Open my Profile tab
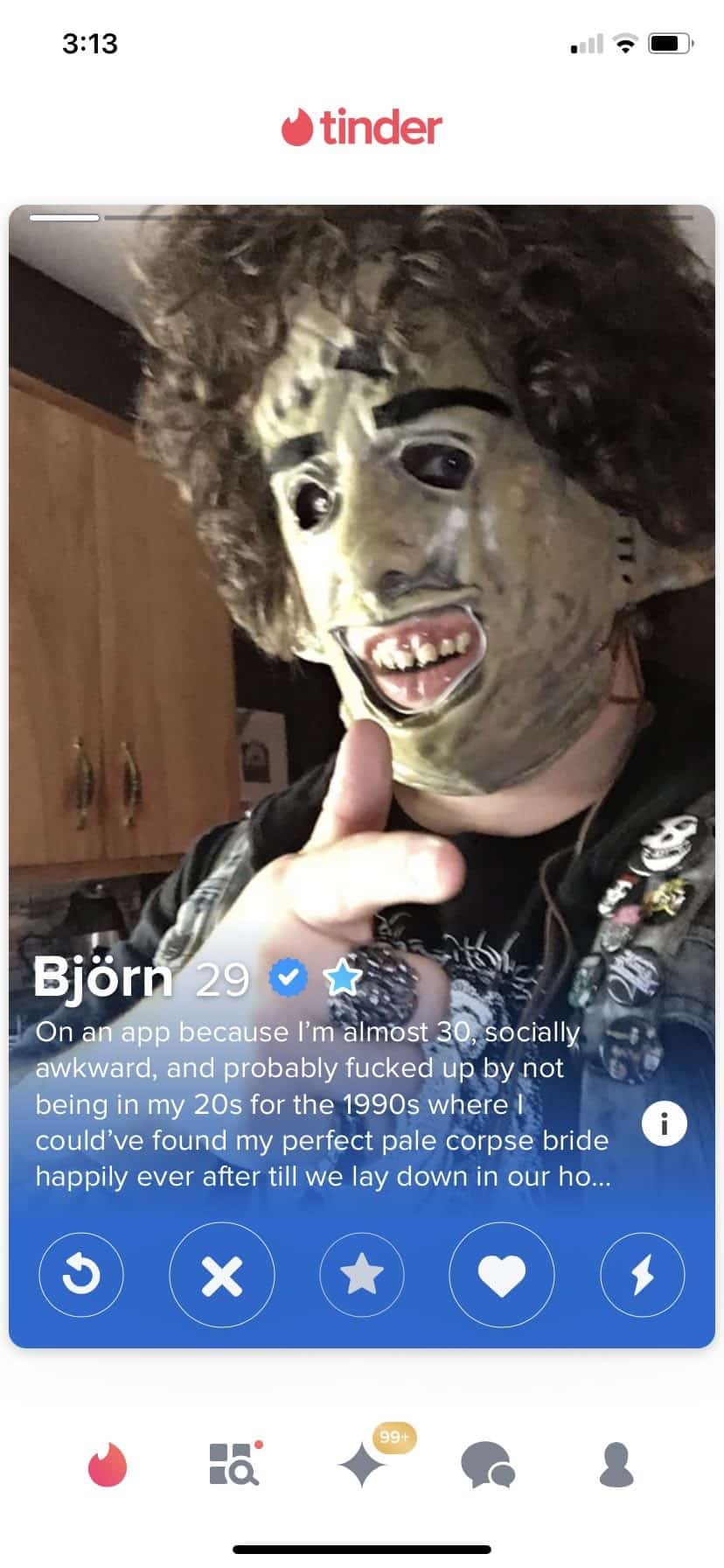 pos(616,1464)
